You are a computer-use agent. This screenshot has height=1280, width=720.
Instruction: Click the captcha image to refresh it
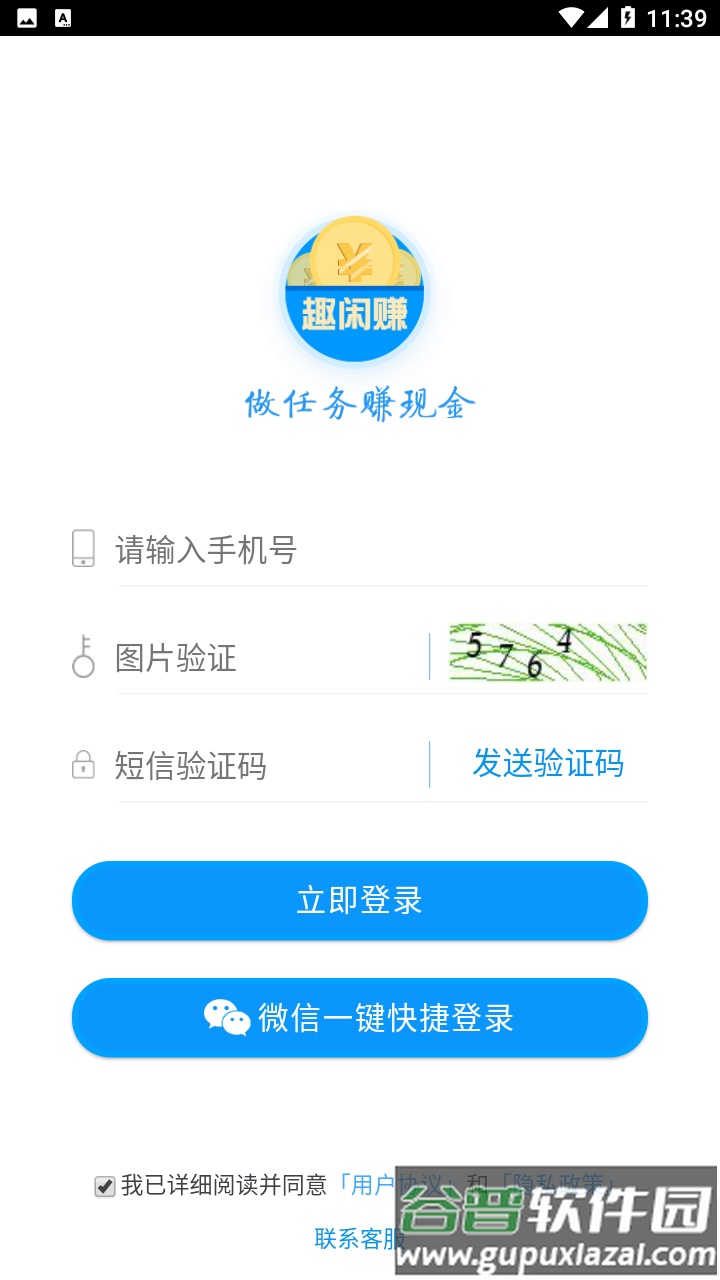(548, 653)
